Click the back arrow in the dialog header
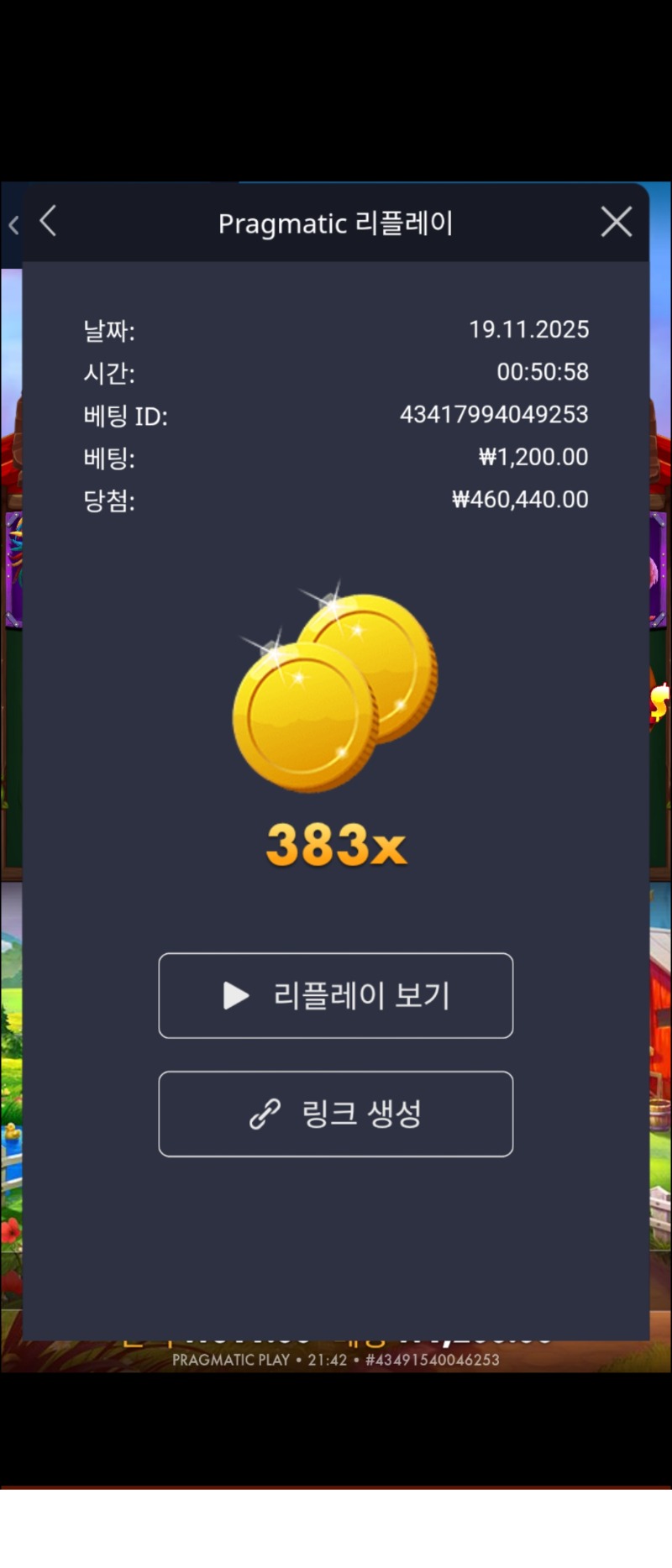This screenshot has width=672, height=1568. (x=48, y=222)
